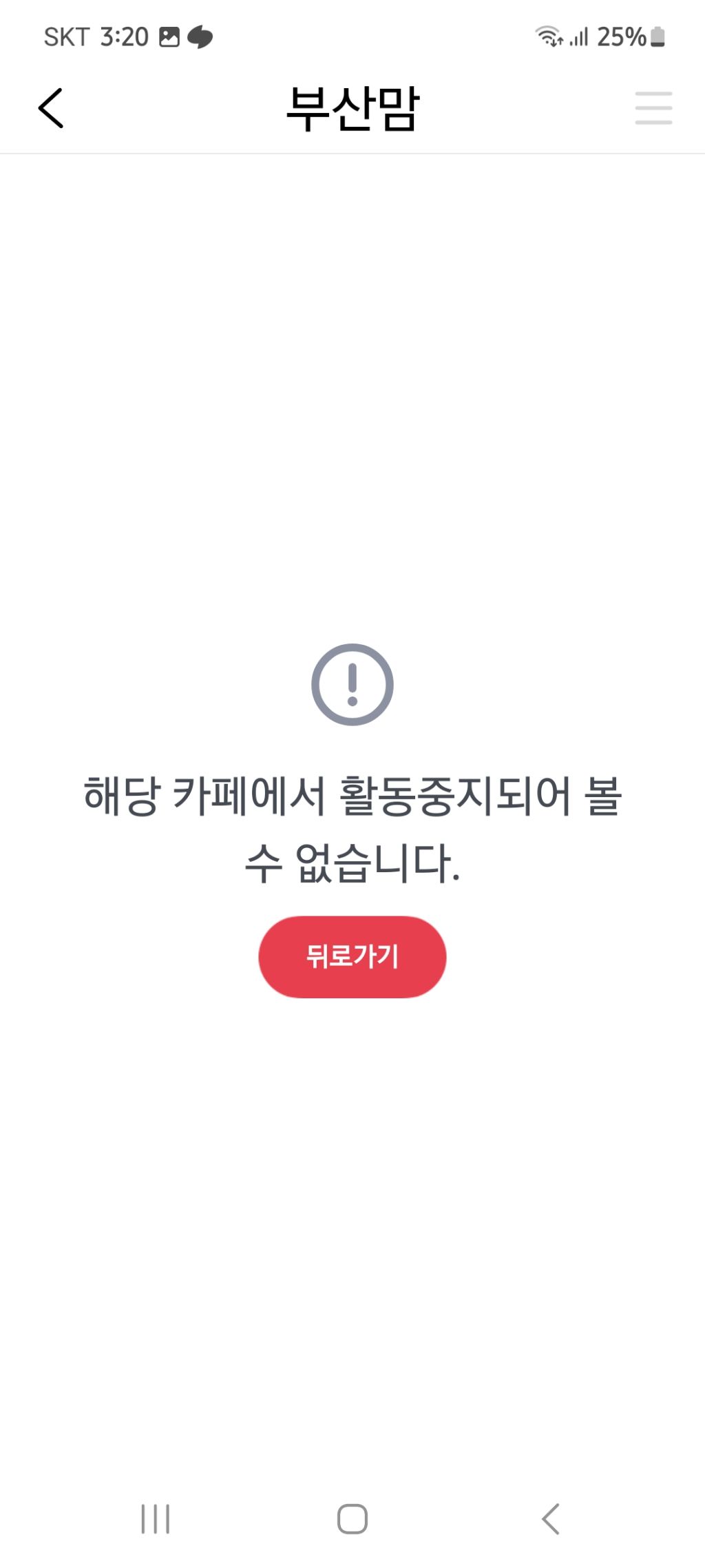Tap the empty area above the error icon
Screen dimensions: 705x1568
coord(352,413)
